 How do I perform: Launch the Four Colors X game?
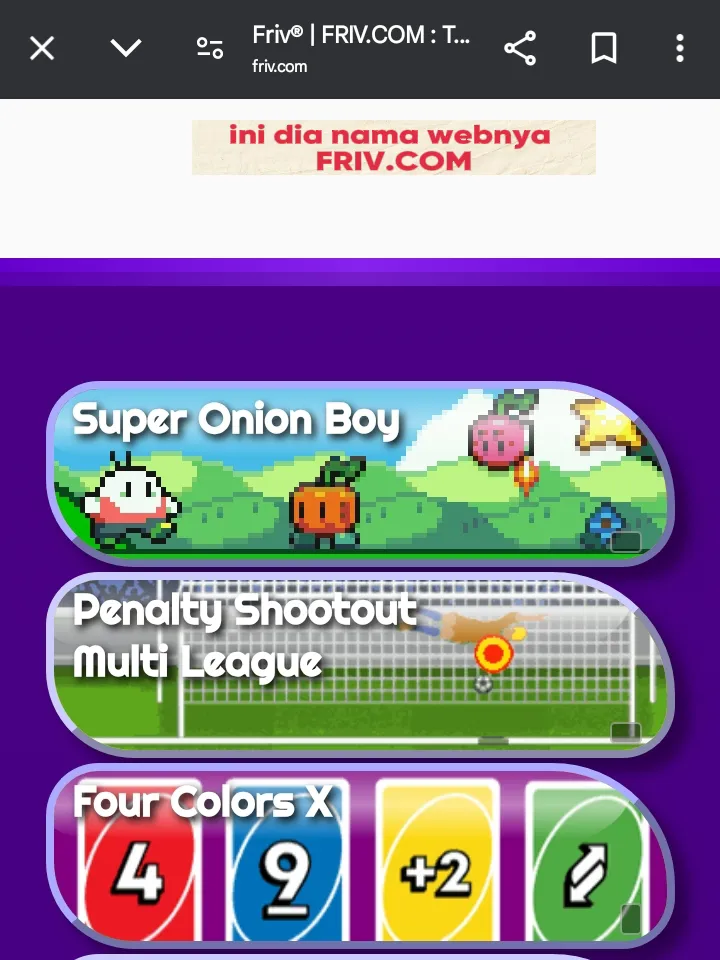tap(360, 855)
